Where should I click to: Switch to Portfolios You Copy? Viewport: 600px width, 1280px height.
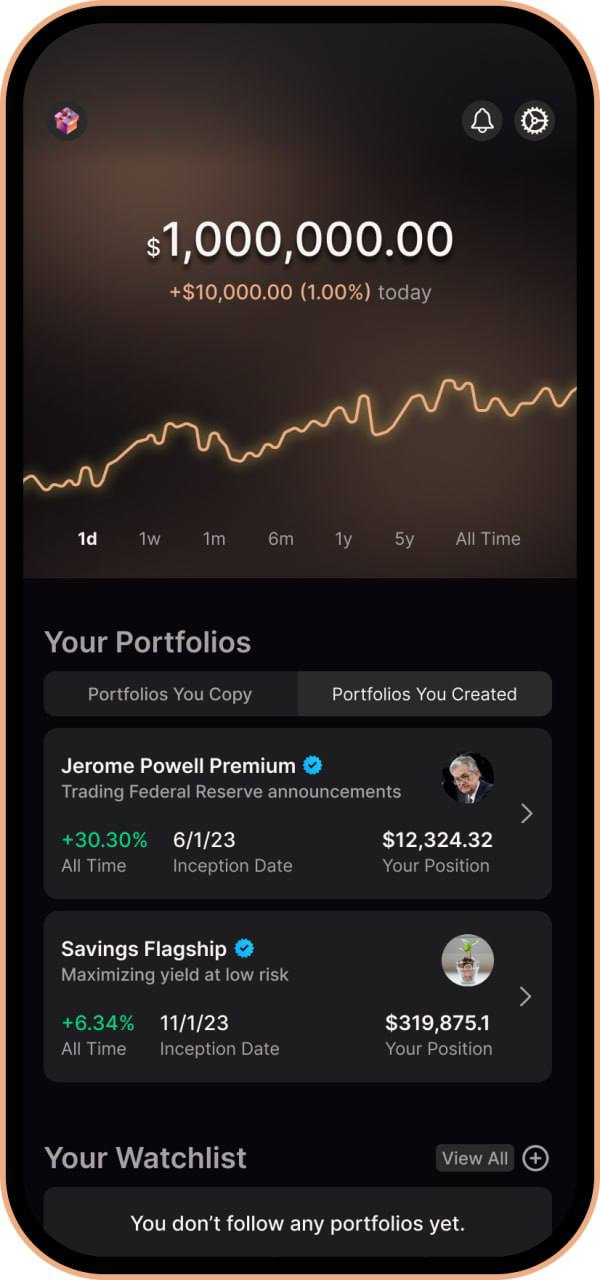[x=170, y=694]
